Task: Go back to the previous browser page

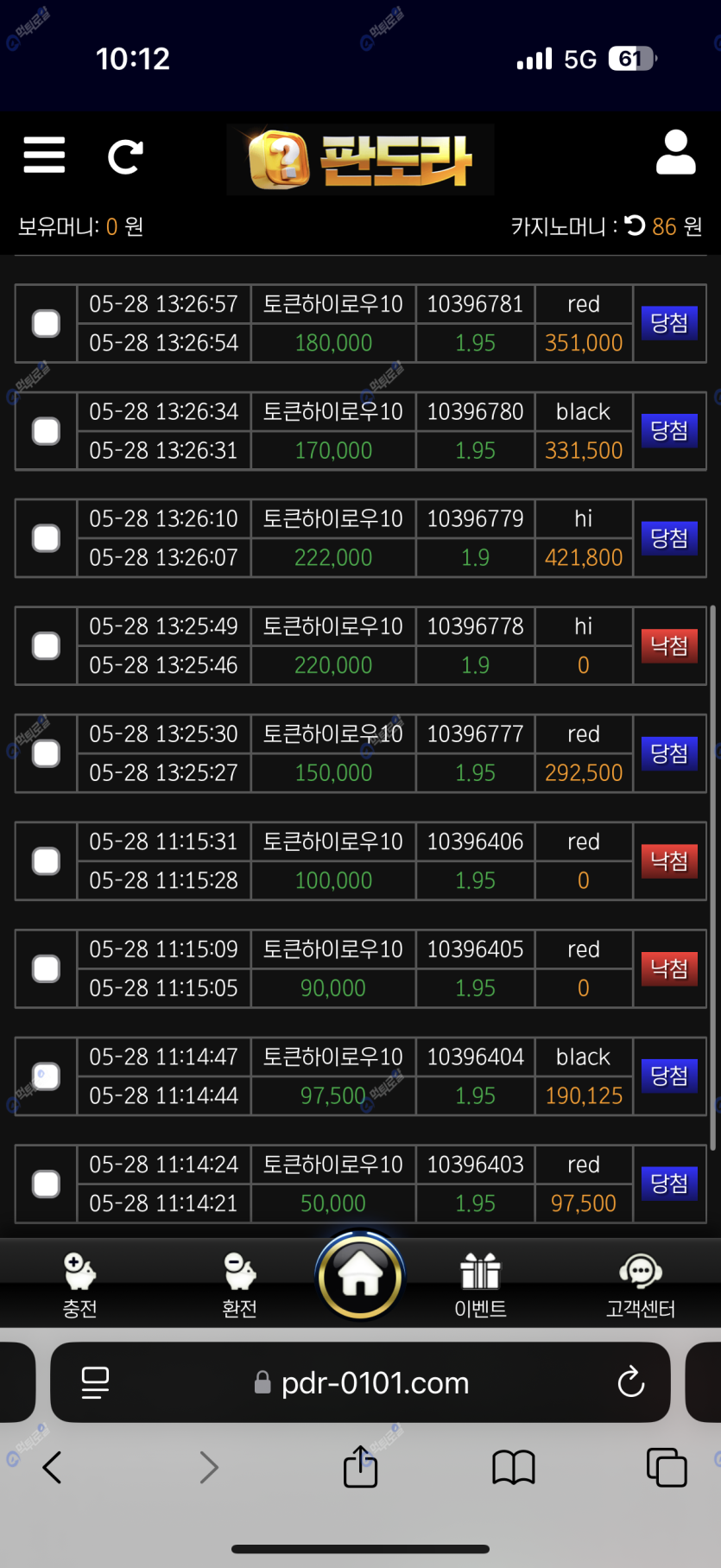Action: (x=53, y=1467)
